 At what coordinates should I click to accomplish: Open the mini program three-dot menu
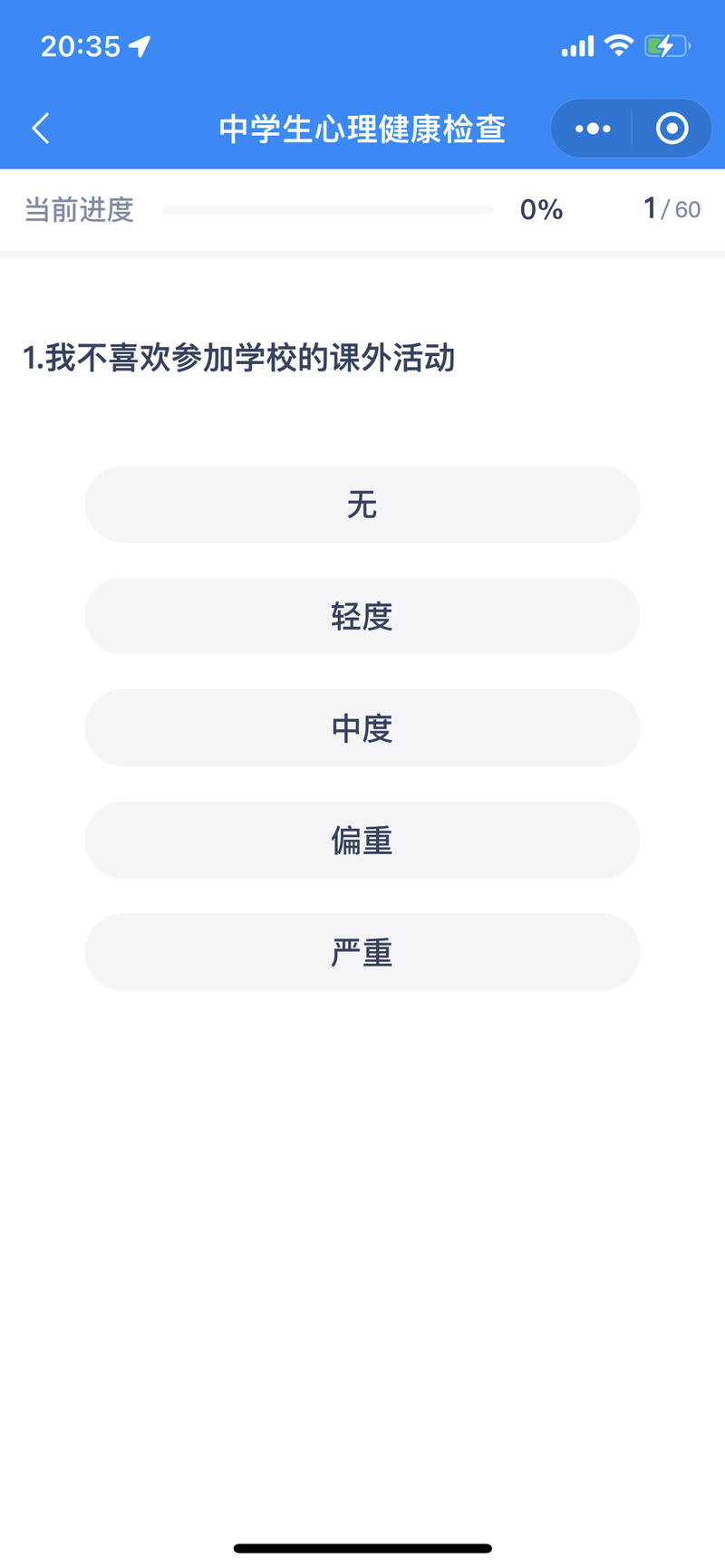click(x=593, y=129)
